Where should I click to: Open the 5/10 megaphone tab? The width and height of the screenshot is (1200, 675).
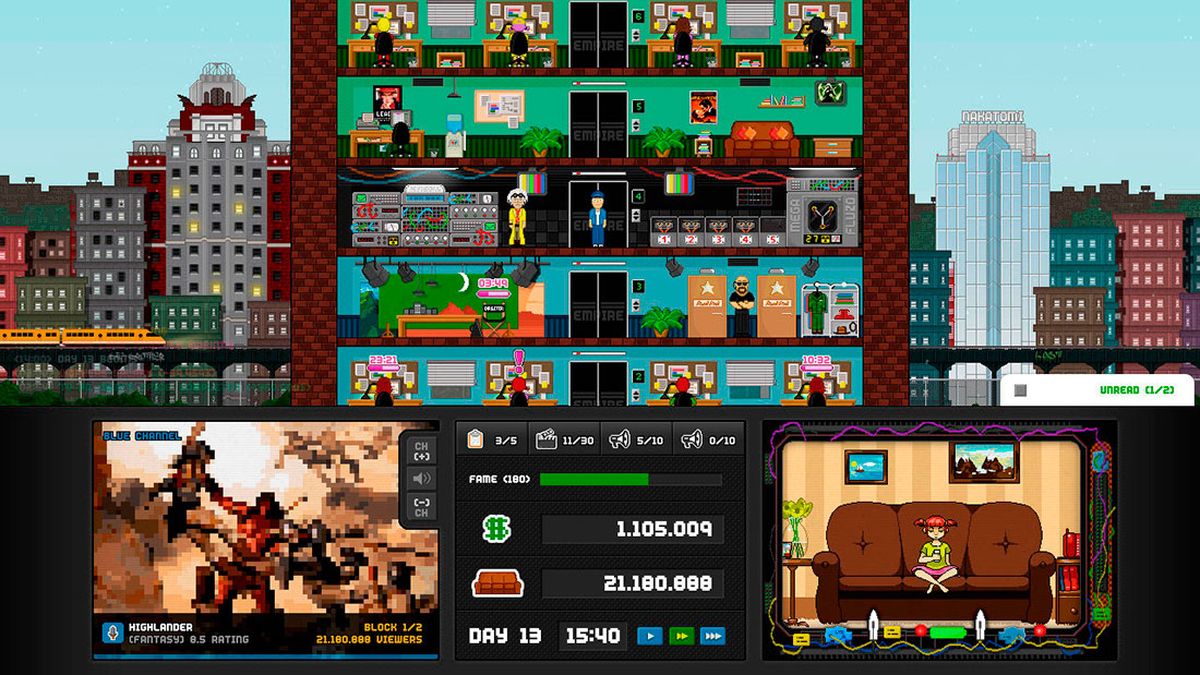coord(636,438)
